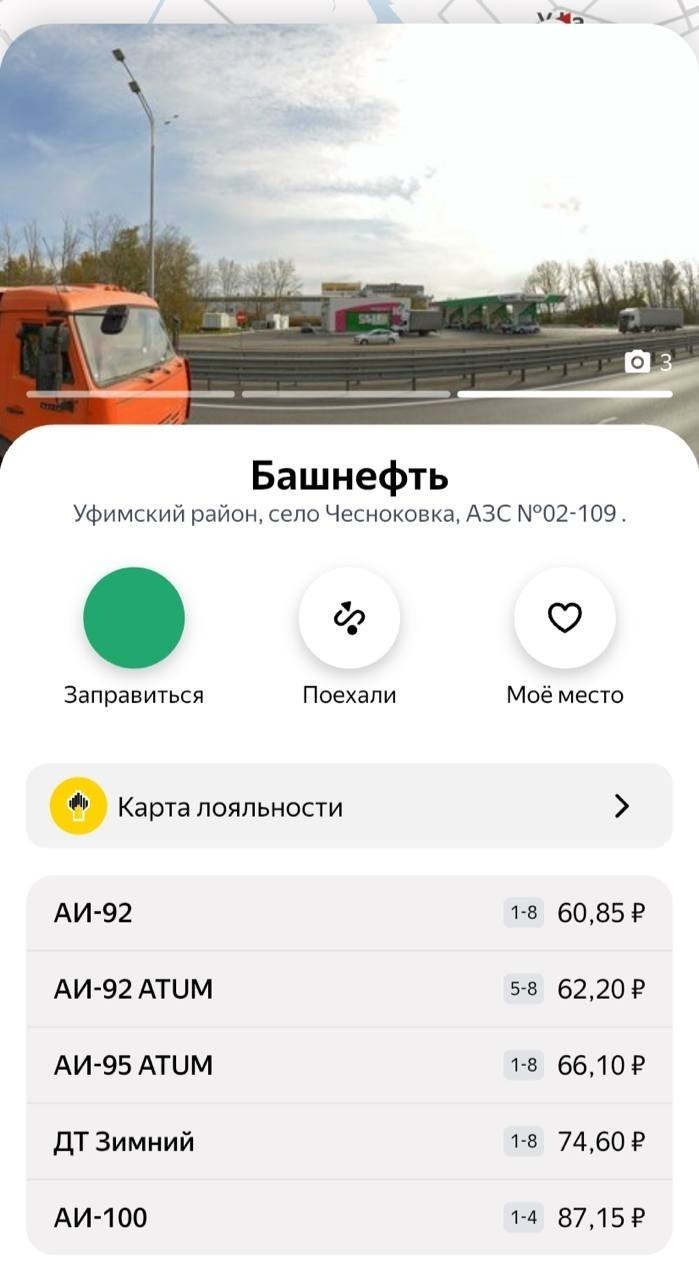
Task: Save station to Моё место
Action: [x=564, y=617]
